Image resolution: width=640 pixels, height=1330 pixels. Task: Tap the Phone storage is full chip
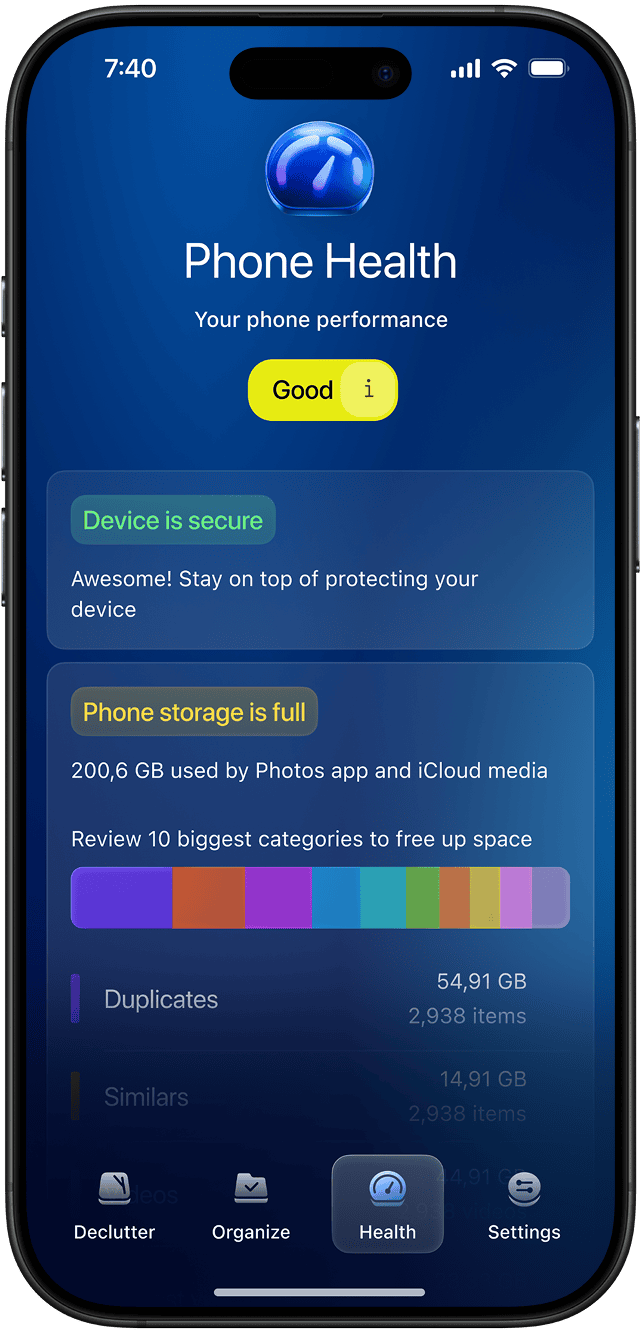[x=194, y=712]
